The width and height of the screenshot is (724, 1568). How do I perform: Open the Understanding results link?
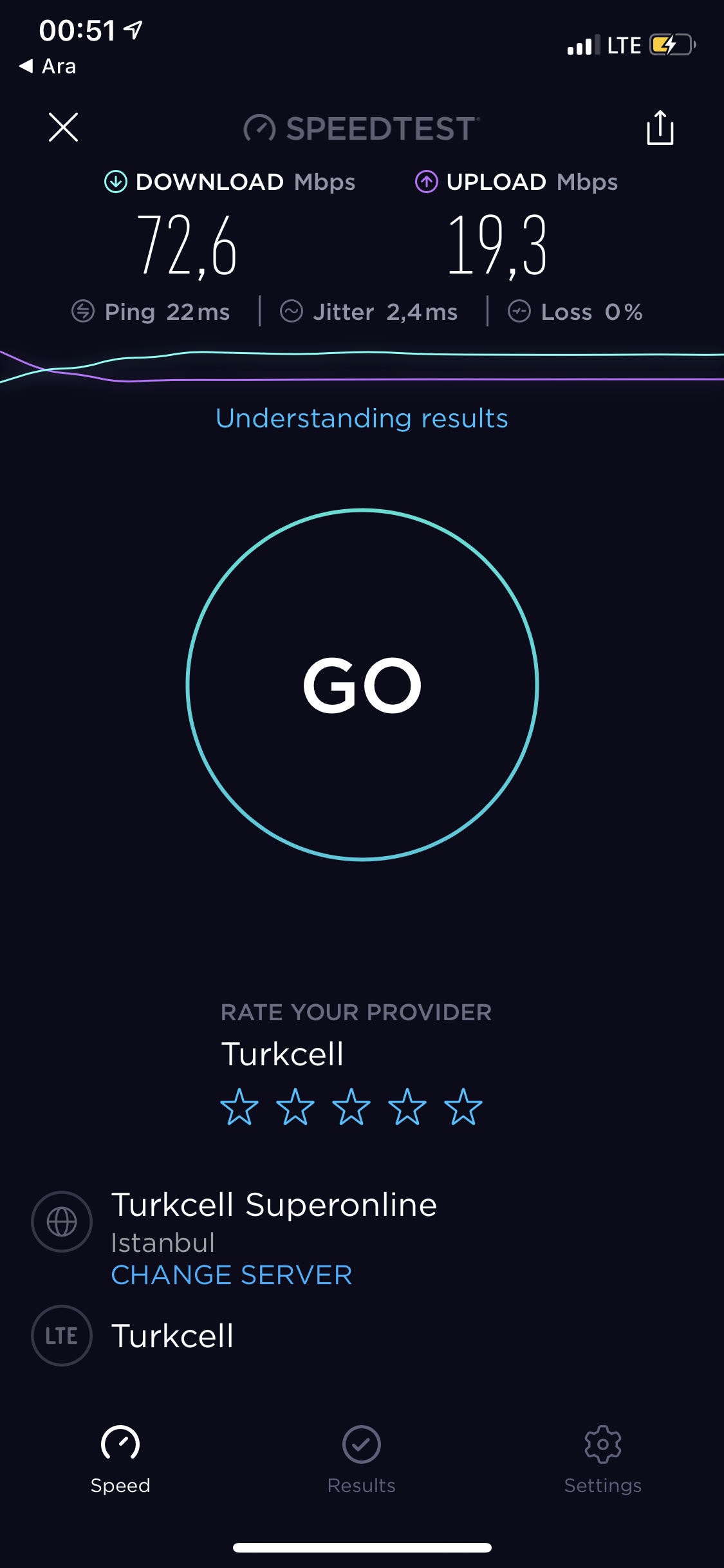pos(362,418)
